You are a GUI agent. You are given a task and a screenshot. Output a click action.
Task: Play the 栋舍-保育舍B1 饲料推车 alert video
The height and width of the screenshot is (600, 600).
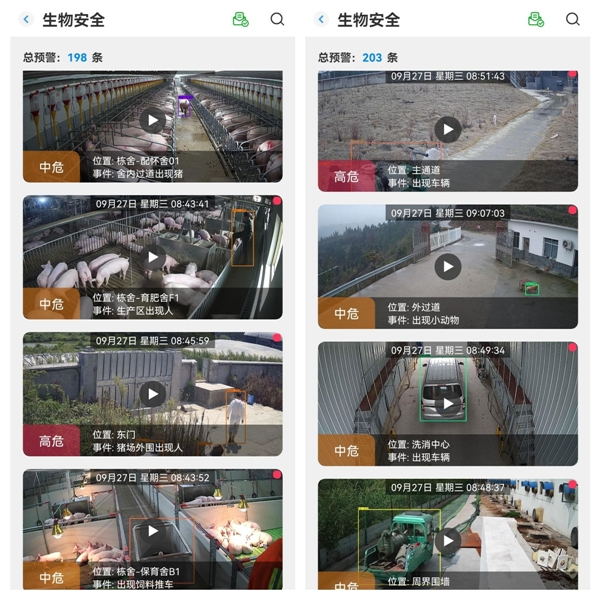pos(152,532)
